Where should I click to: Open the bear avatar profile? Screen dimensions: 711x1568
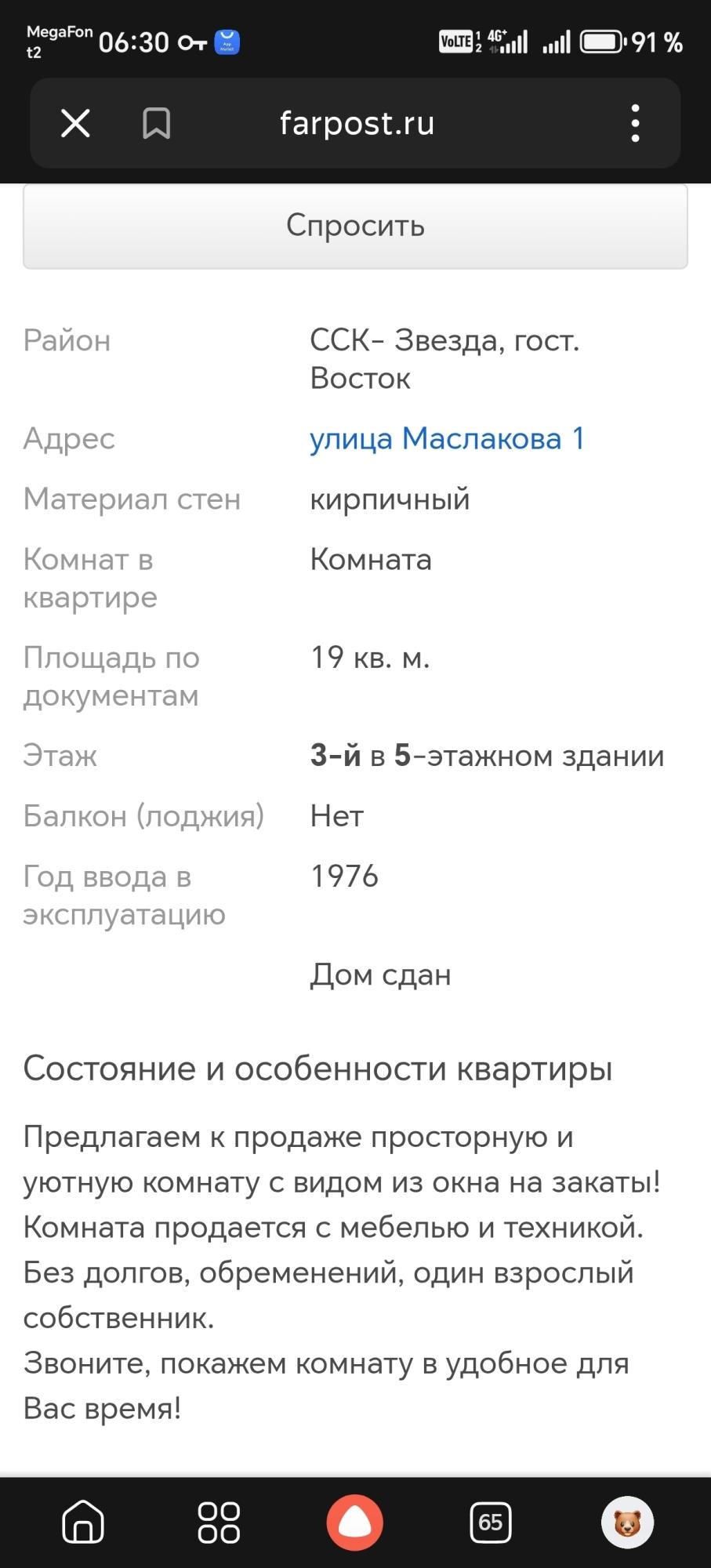pos(627,1523)
